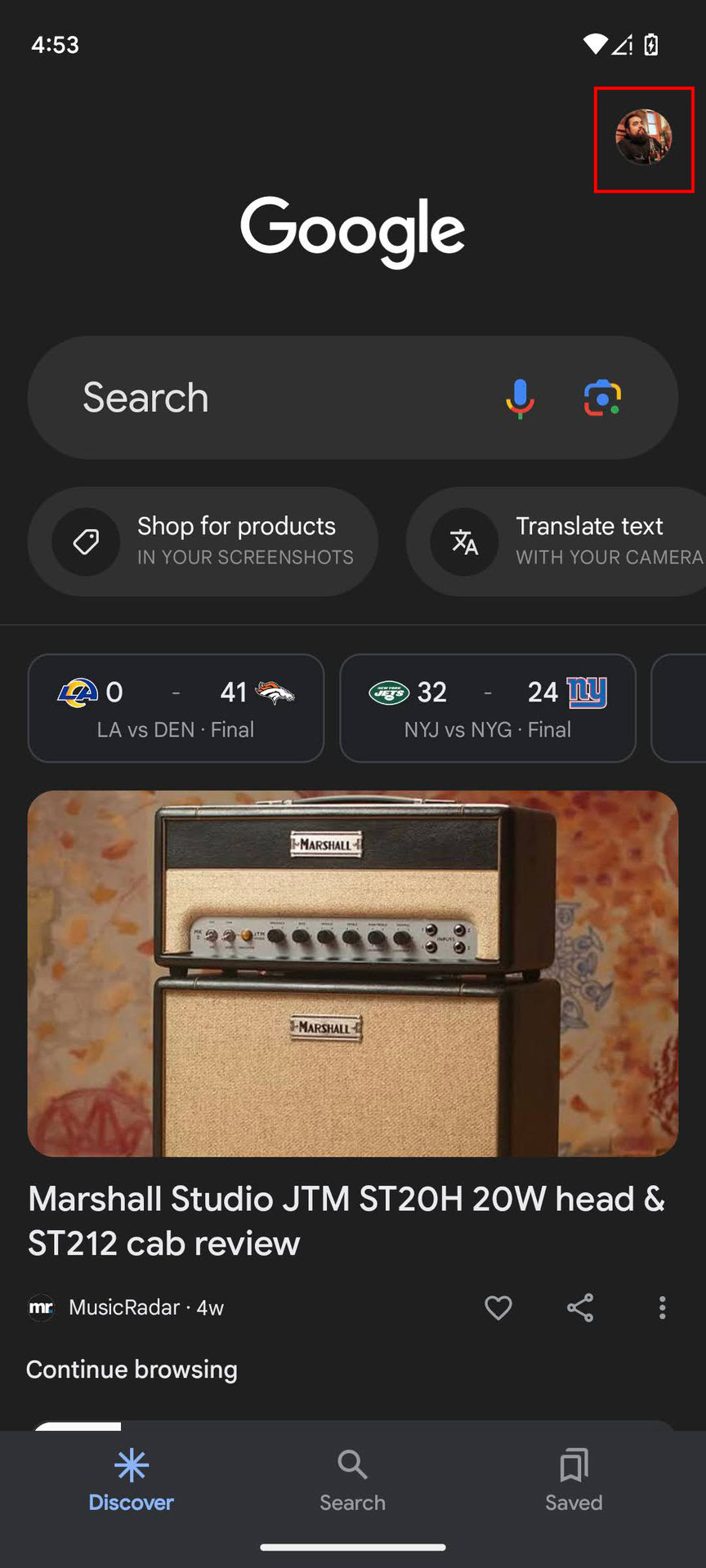Select Shop for products in screenshots

pyautogui.click(x=203, y=541)
